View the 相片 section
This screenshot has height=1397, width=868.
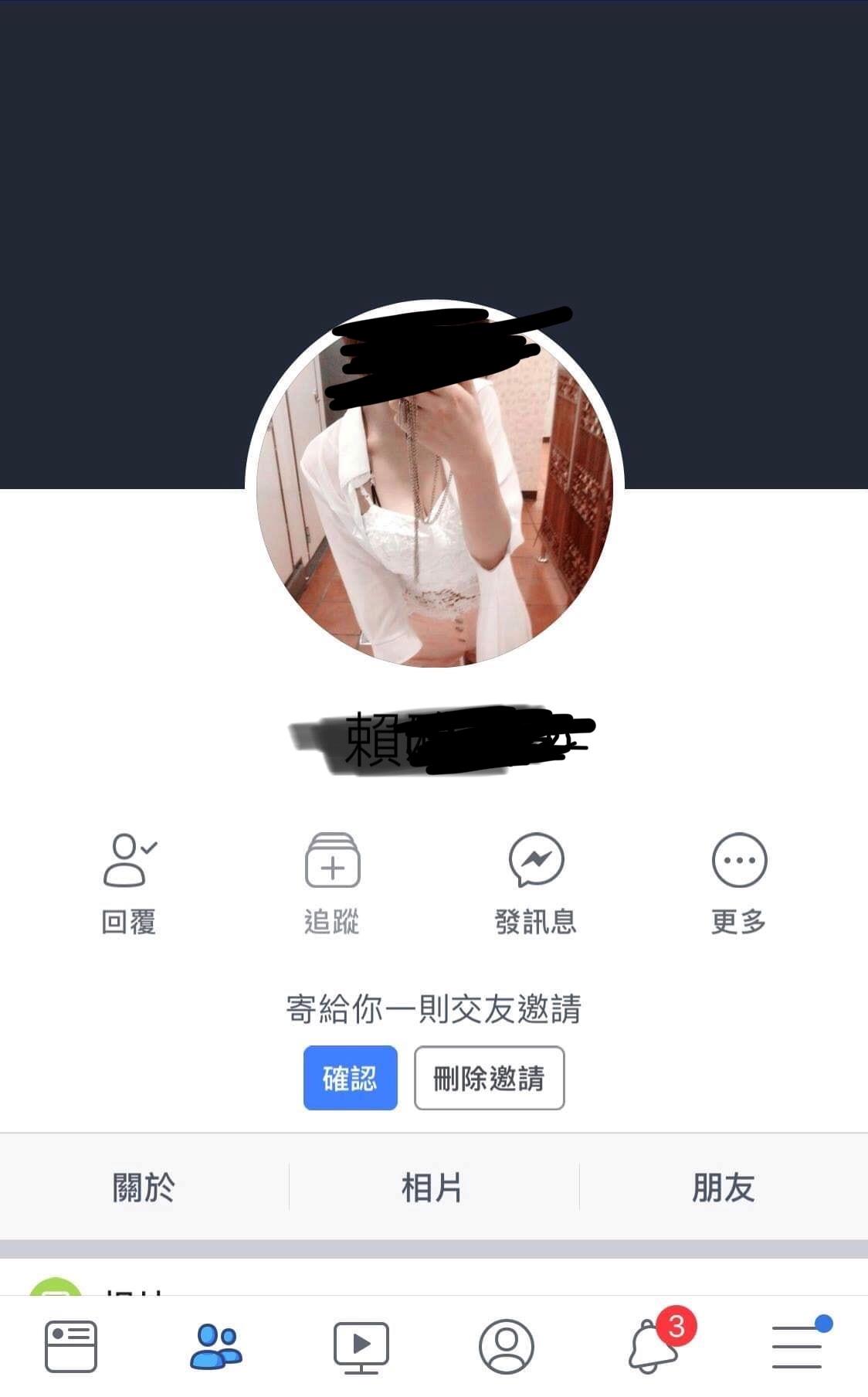tap(432, 1188)
